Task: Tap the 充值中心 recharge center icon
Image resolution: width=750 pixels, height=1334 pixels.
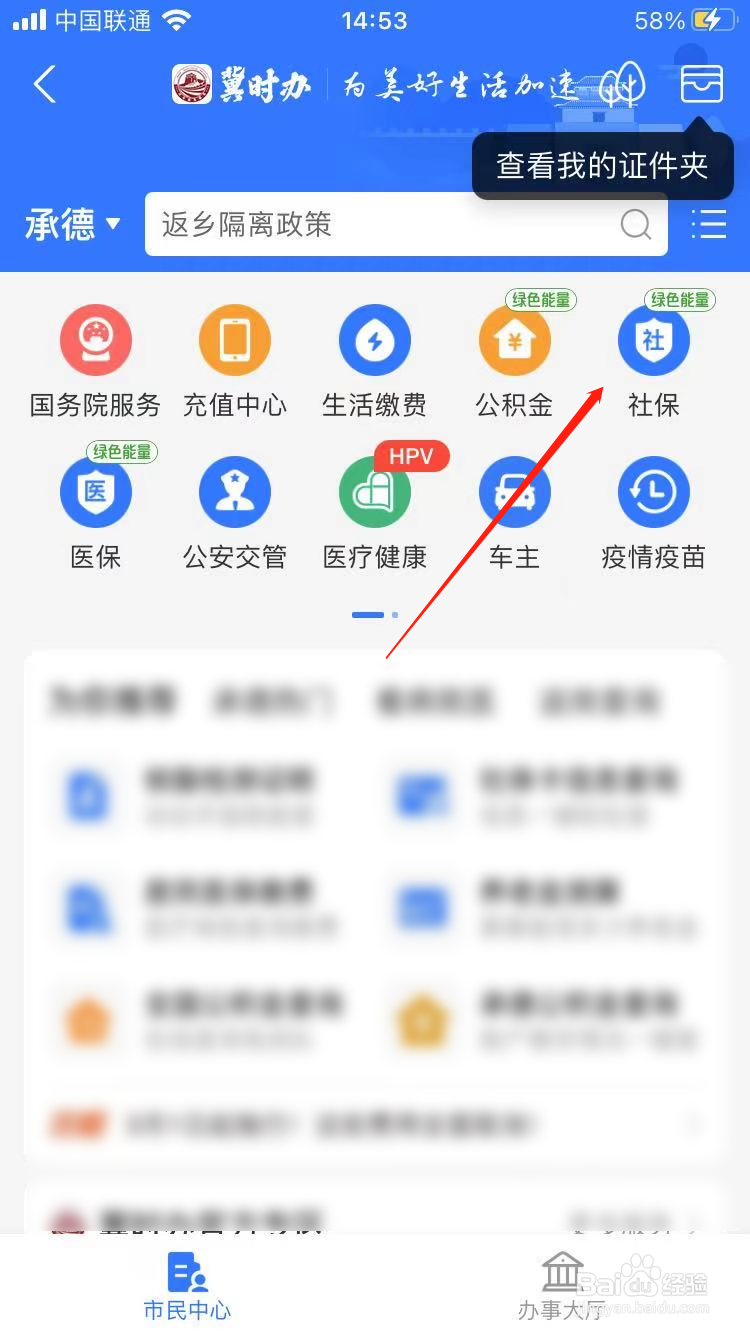Action: click(235, 340)
